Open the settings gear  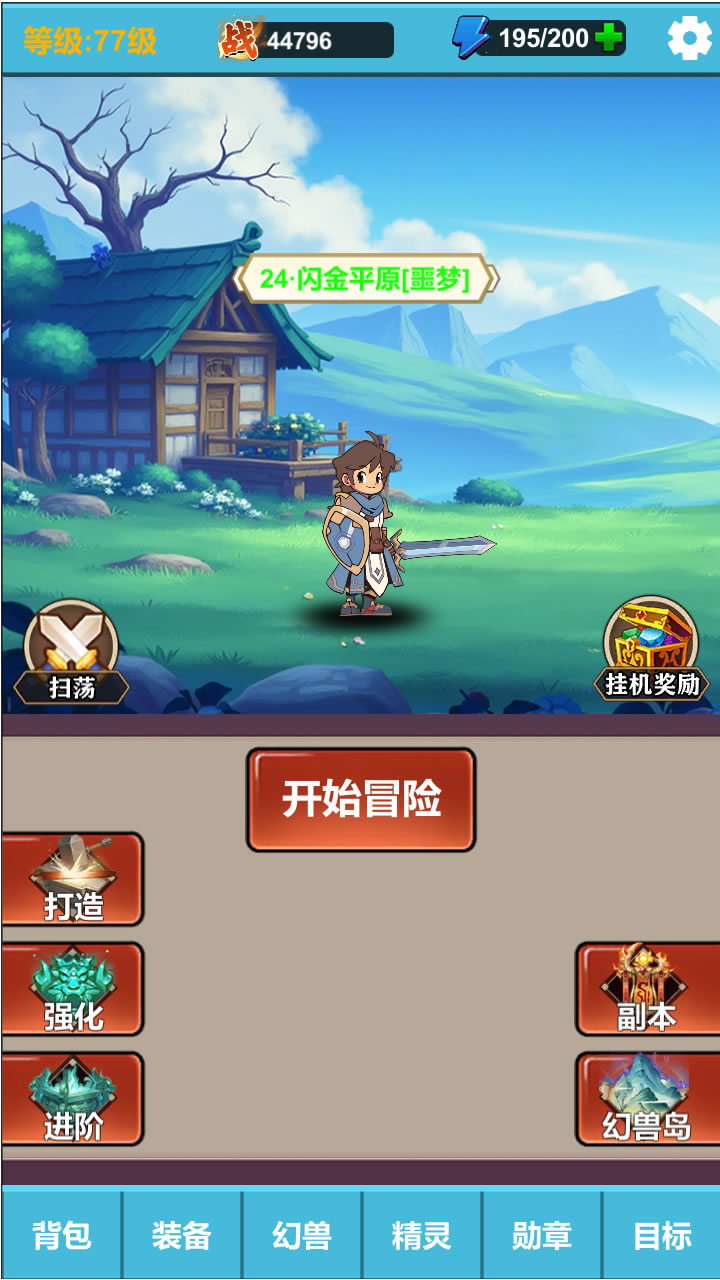click(x=689, y=39)
